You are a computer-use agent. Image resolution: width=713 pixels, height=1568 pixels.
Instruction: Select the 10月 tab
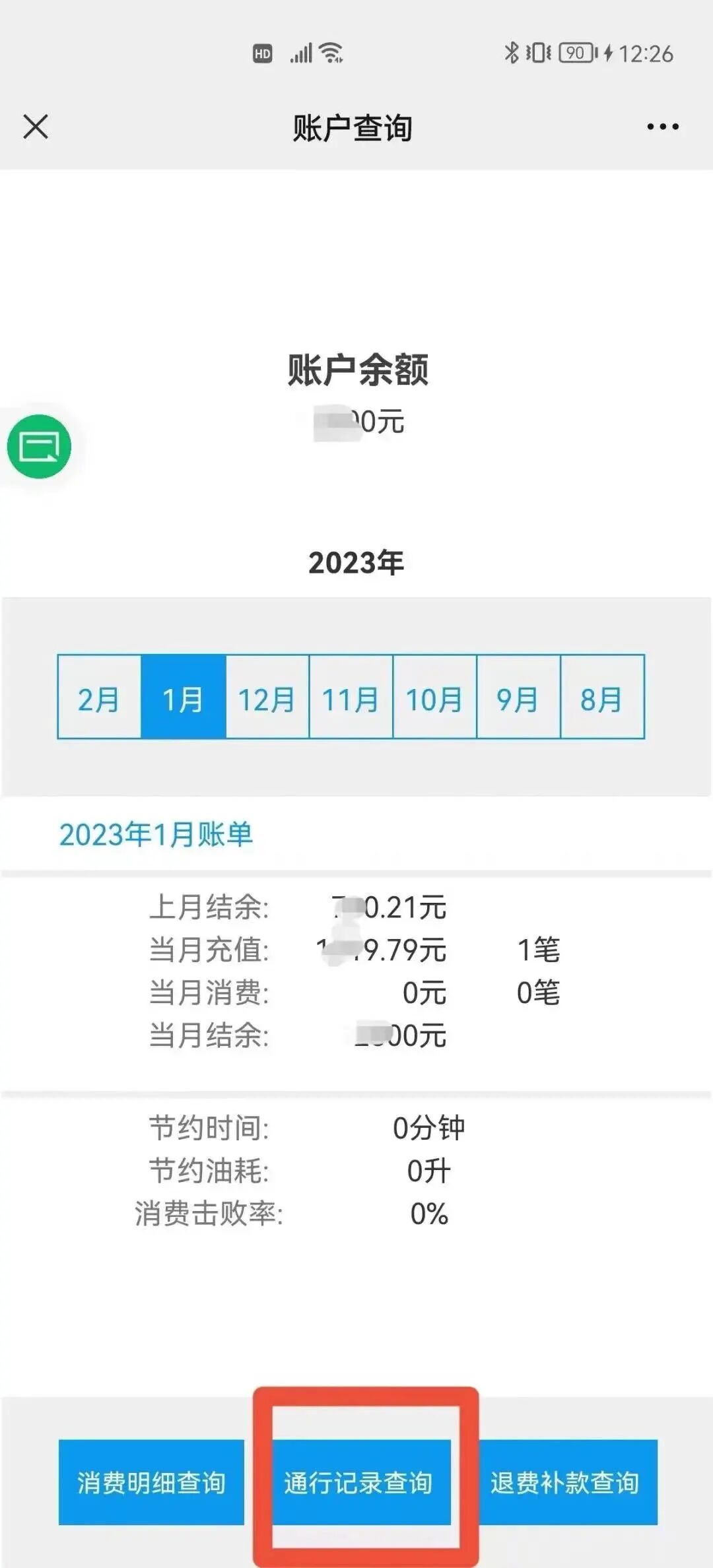coord(434,697)
